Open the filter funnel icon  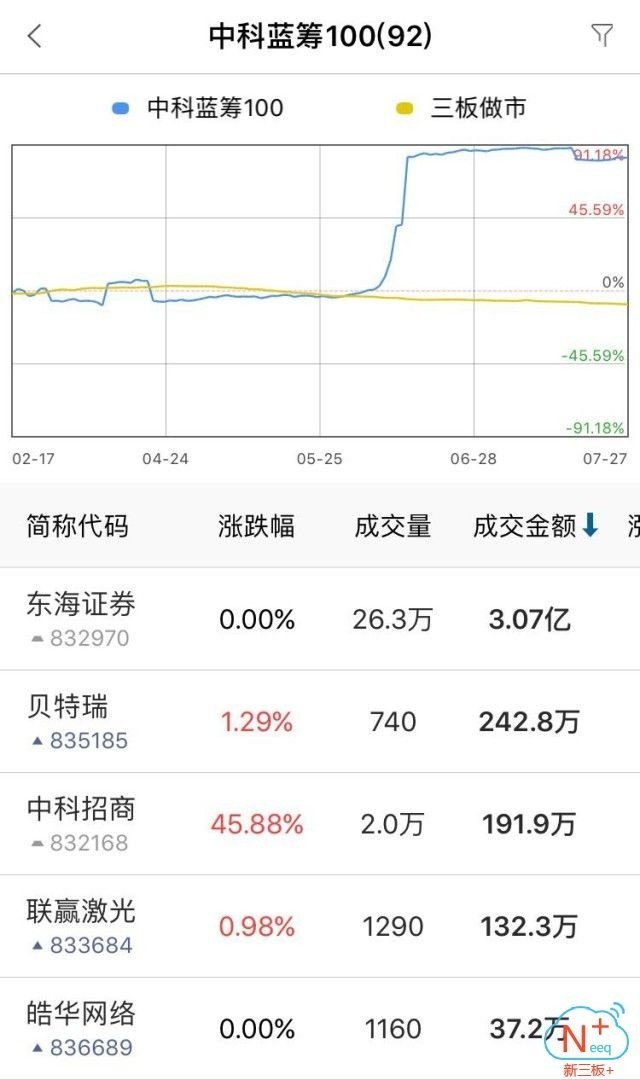click(601, 36)
